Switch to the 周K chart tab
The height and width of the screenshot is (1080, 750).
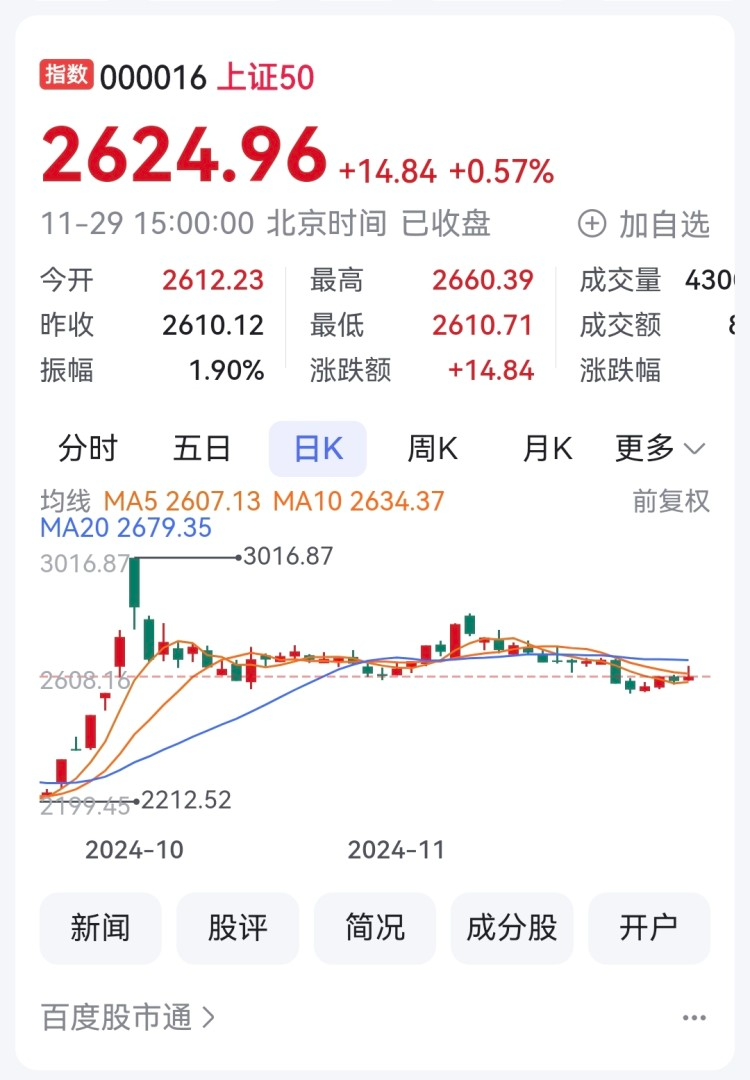432,449
